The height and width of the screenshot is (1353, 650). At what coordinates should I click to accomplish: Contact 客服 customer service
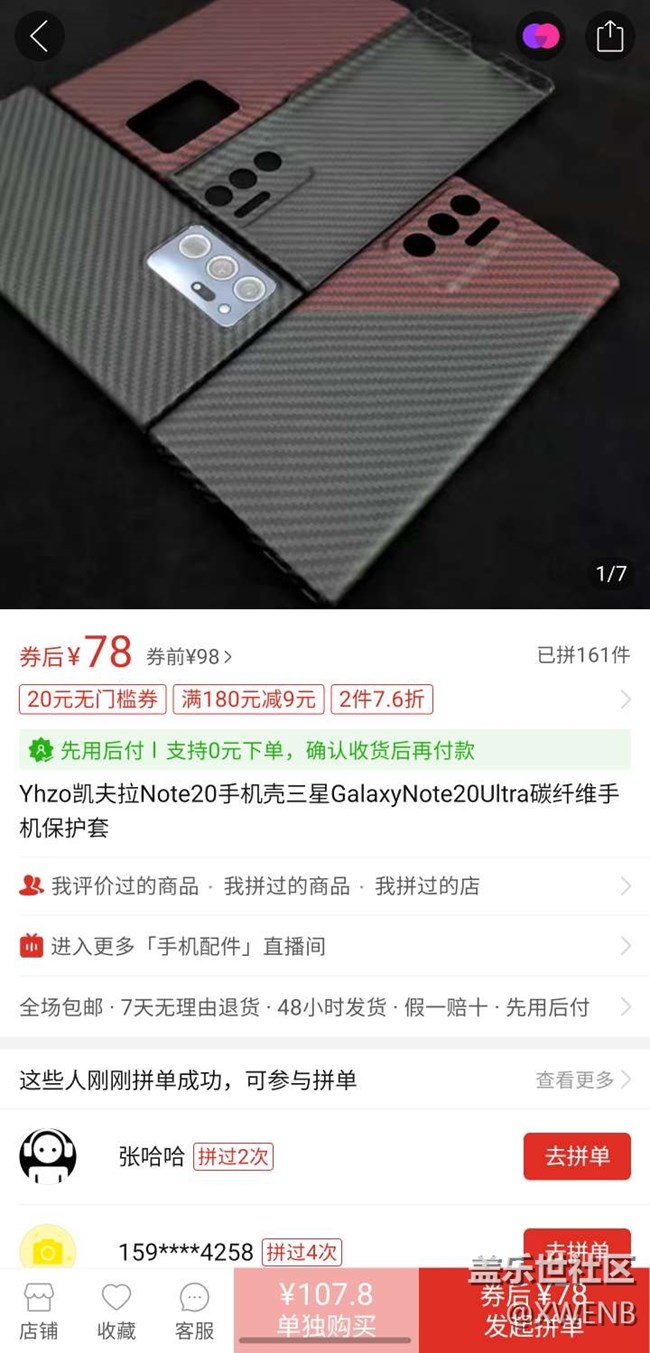pyautogui.click(x=194, y=1311)
